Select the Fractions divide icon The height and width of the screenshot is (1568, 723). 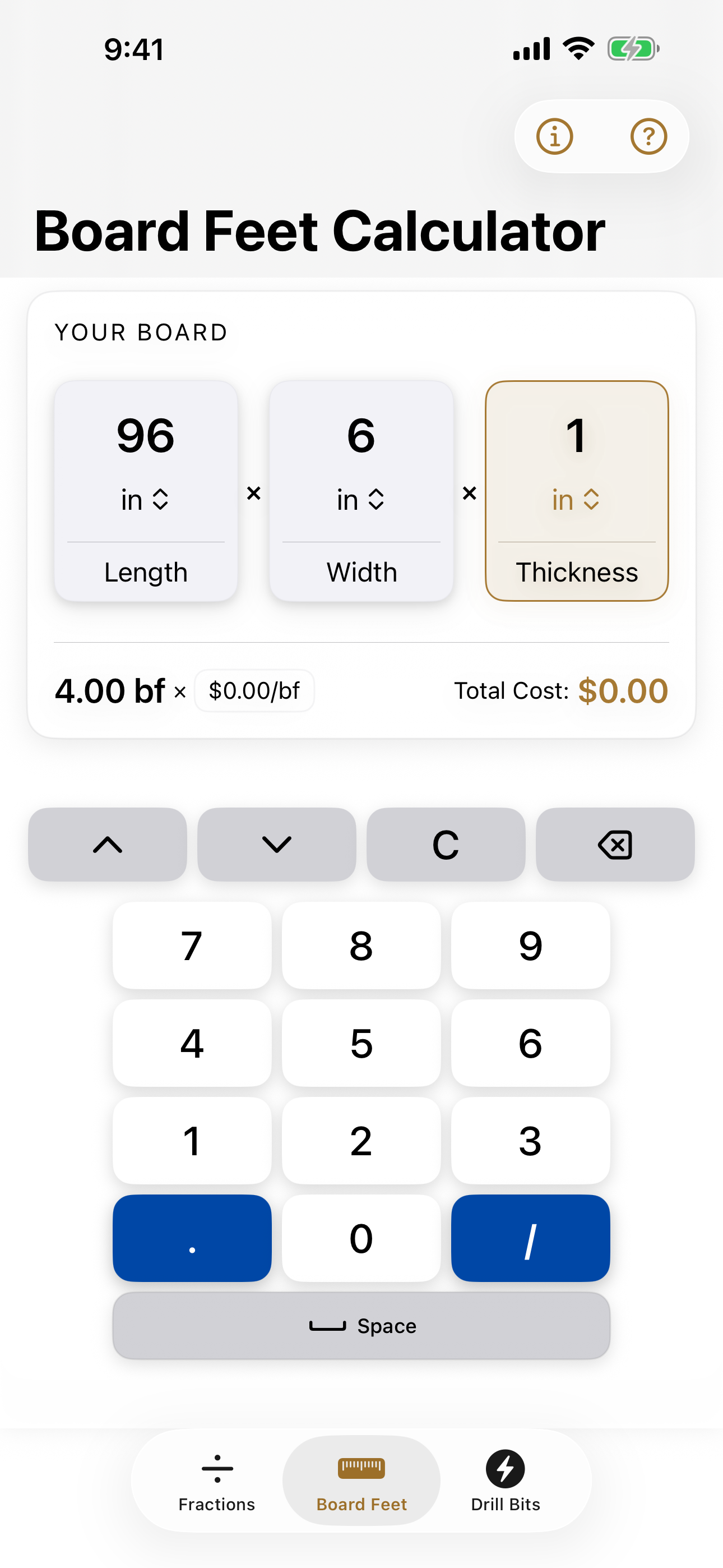coord(217,1468)
